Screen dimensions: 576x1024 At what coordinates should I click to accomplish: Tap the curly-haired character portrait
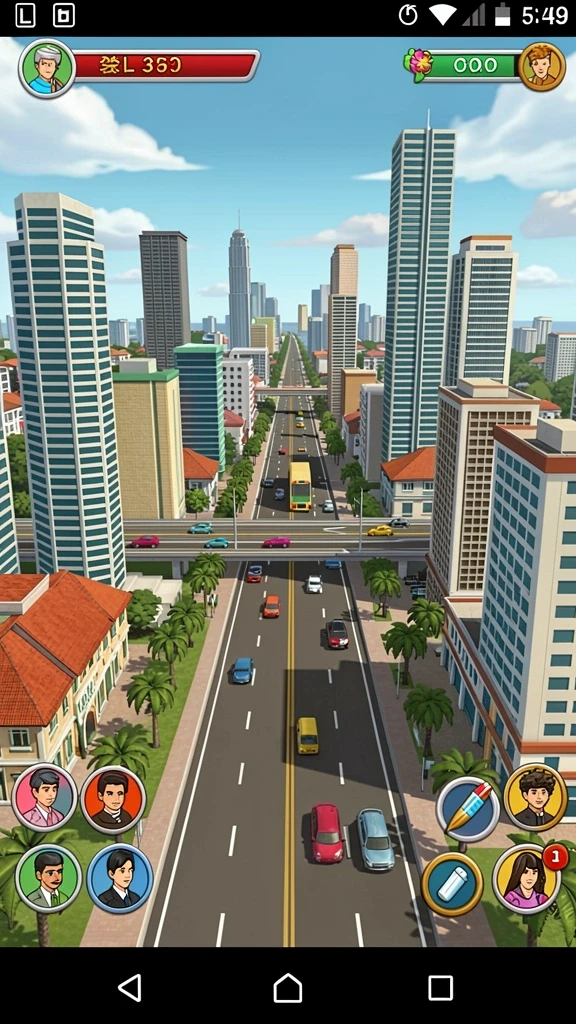point(536,797)
